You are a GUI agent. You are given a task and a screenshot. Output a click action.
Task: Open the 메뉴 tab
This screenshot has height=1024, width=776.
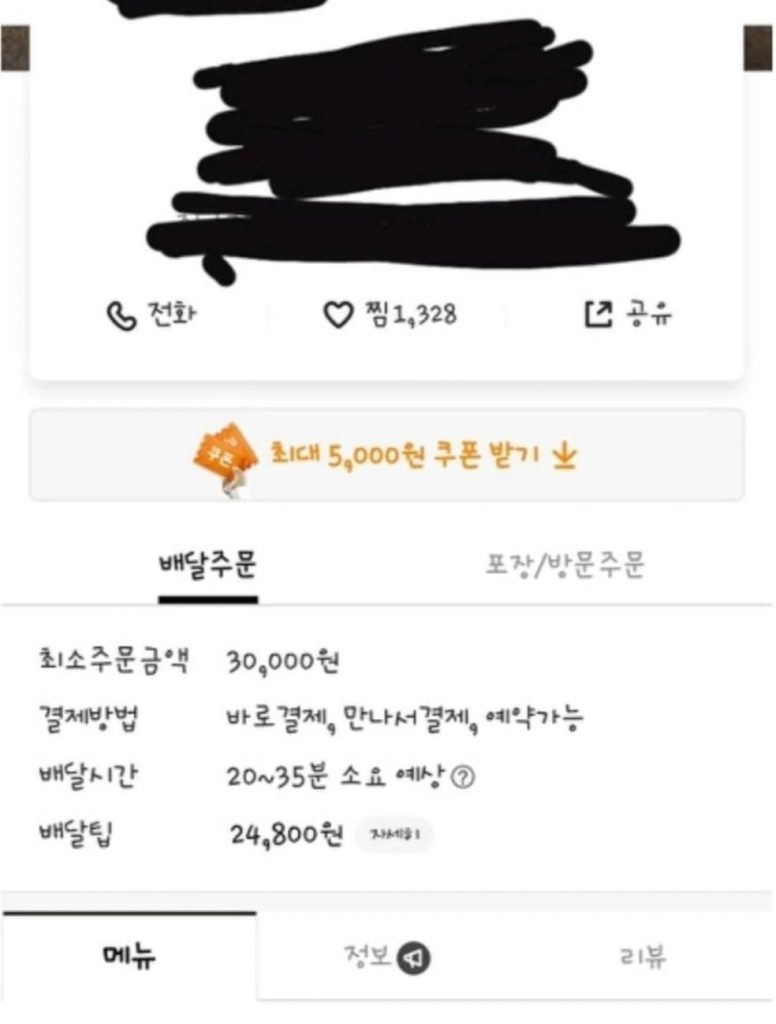pos(129,957)
